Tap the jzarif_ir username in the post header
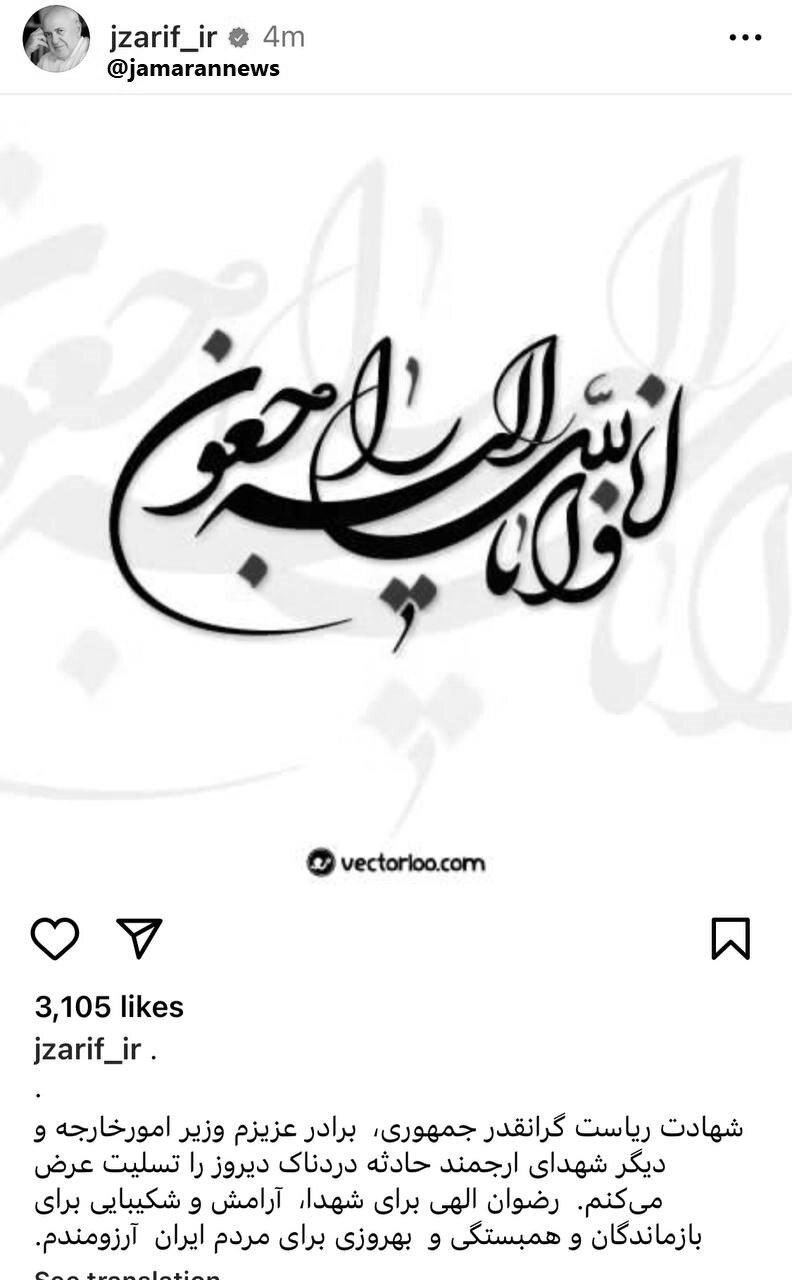792x1280 pixels. pos(163,37)
